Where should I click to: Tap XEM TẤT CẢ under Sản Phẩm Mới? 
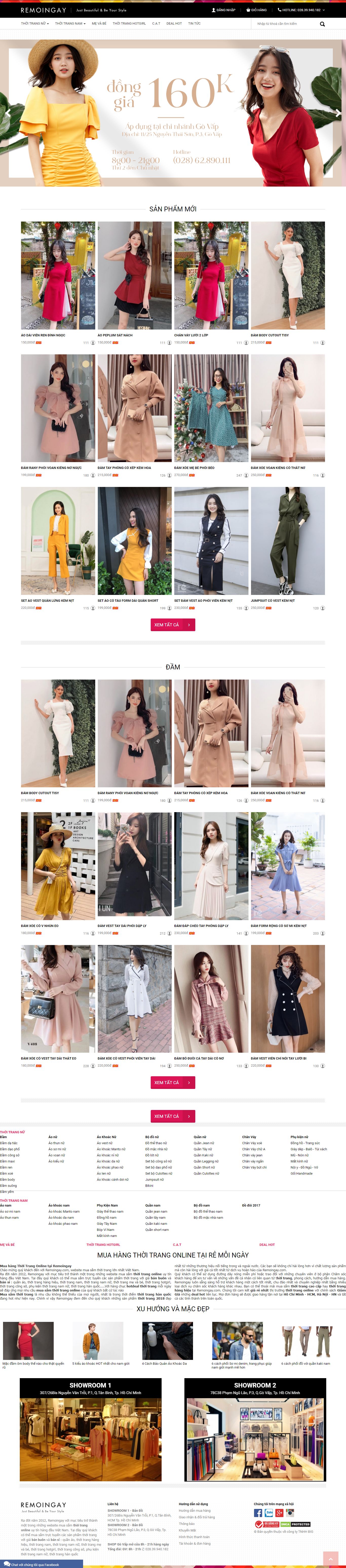173,625
